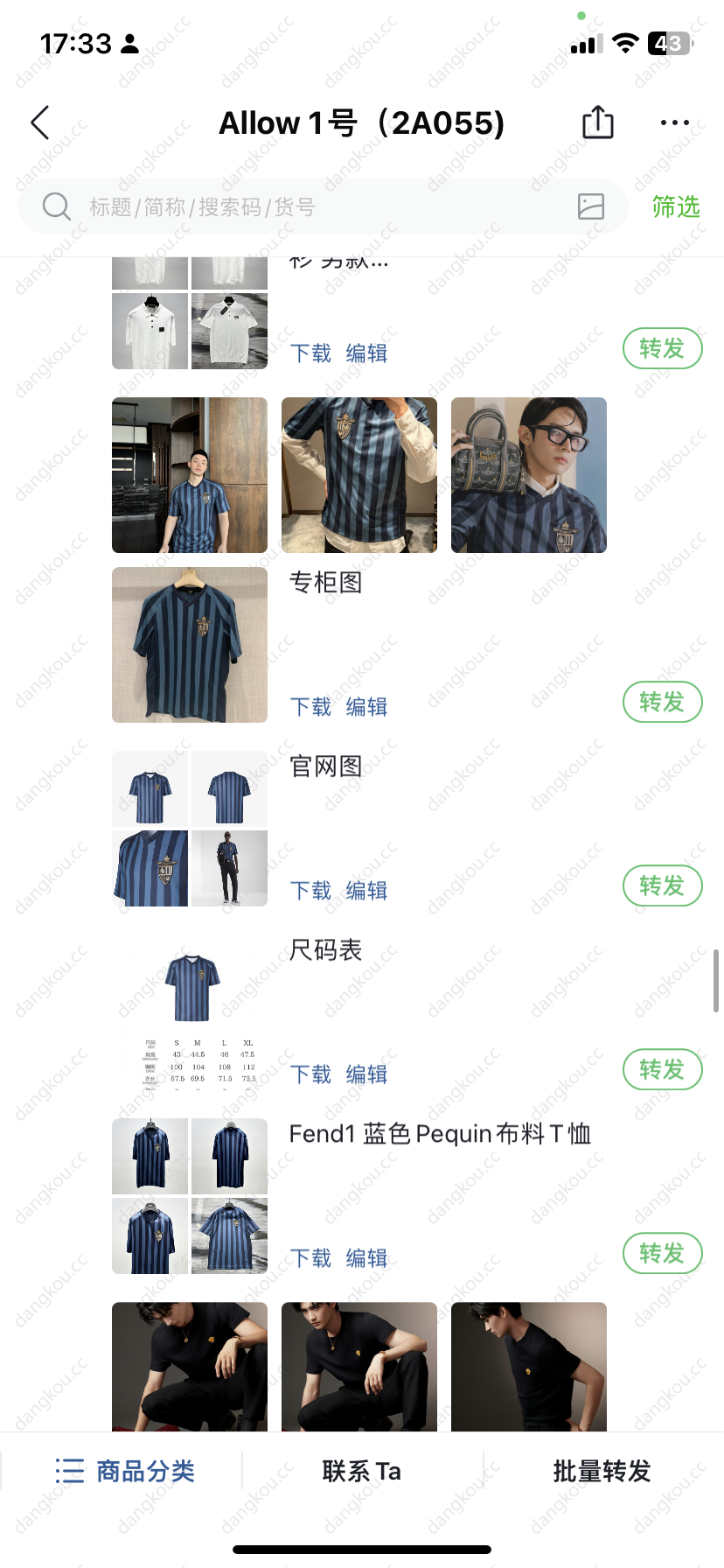Open the three-dot overflow menu

pos(674,123)
